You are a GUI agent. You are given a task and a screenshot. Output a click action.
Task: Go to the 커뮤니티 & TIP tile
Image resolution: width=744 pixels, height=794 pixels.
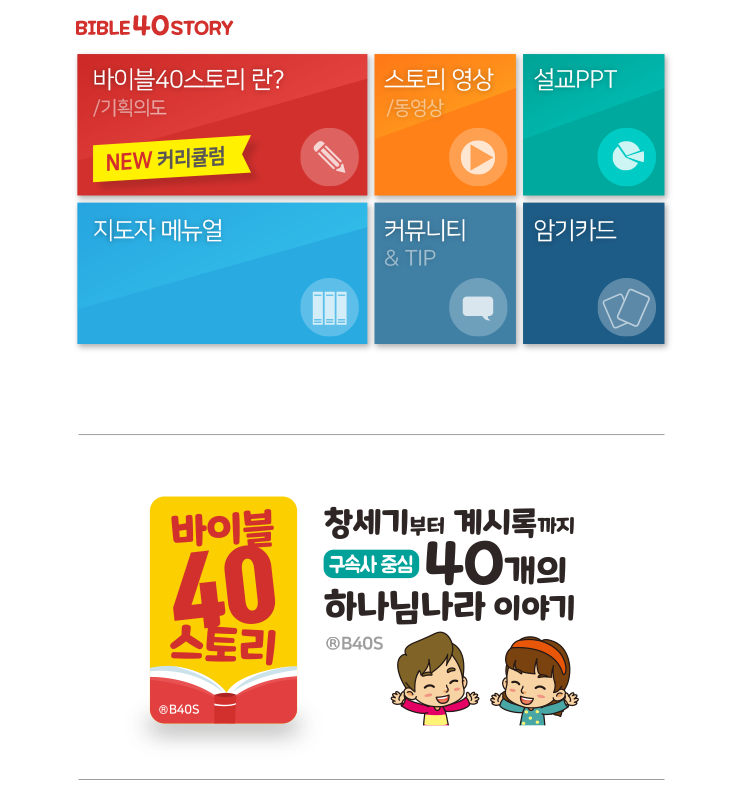(445, 273)
